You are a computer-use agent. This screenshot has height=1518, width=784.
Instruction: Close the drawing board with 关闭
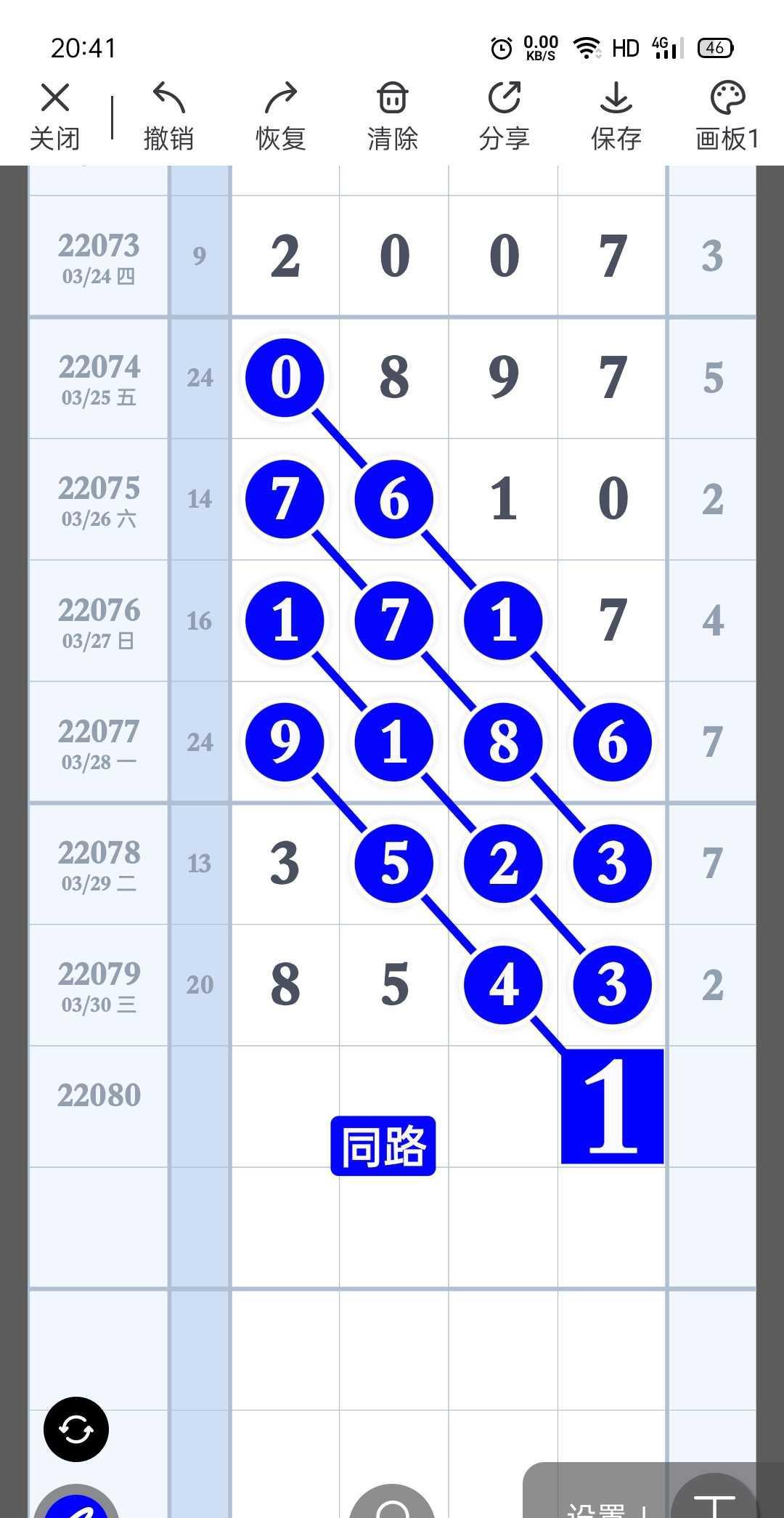click(x=54, y=115)
